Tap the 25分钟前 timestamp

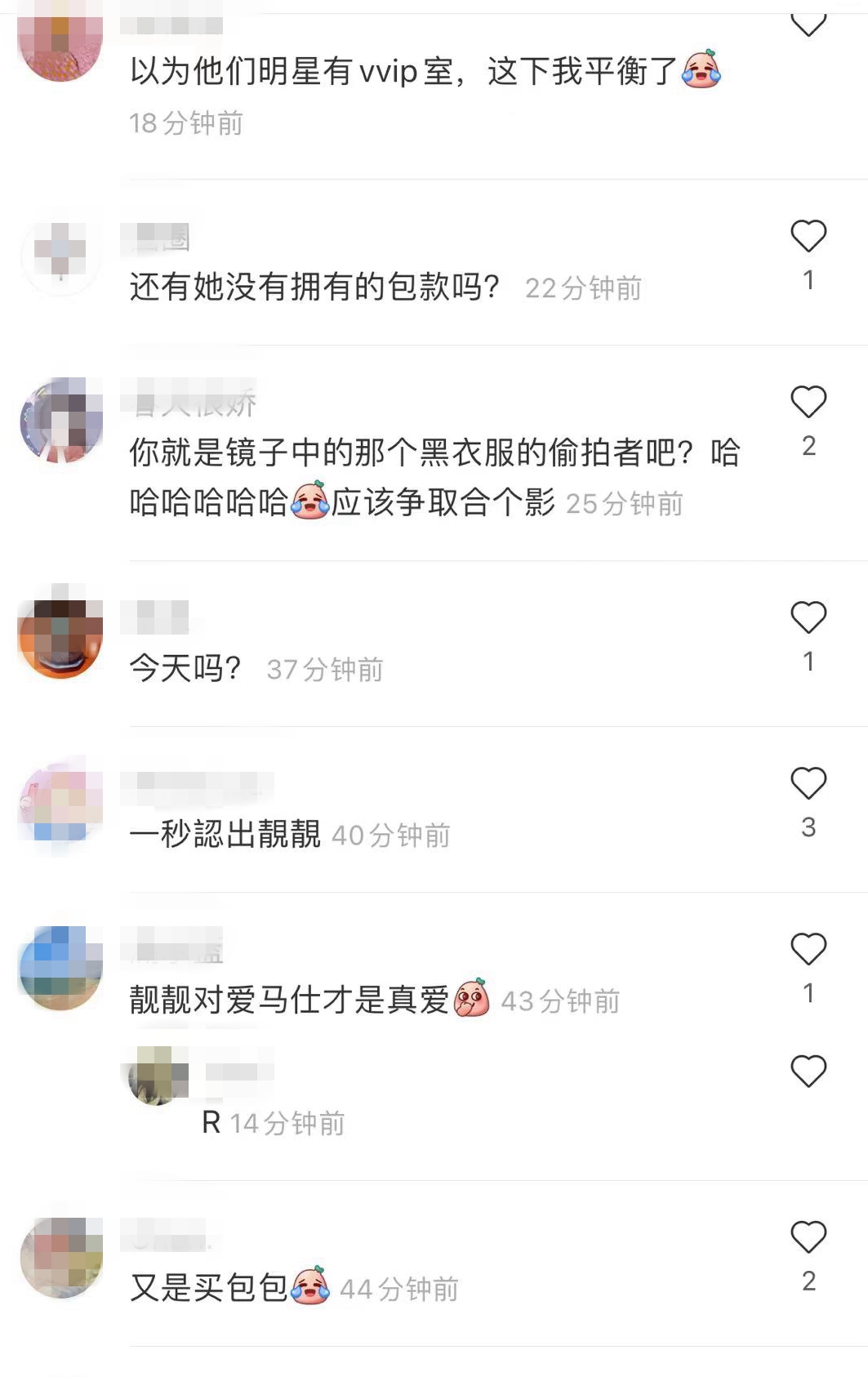625,505
